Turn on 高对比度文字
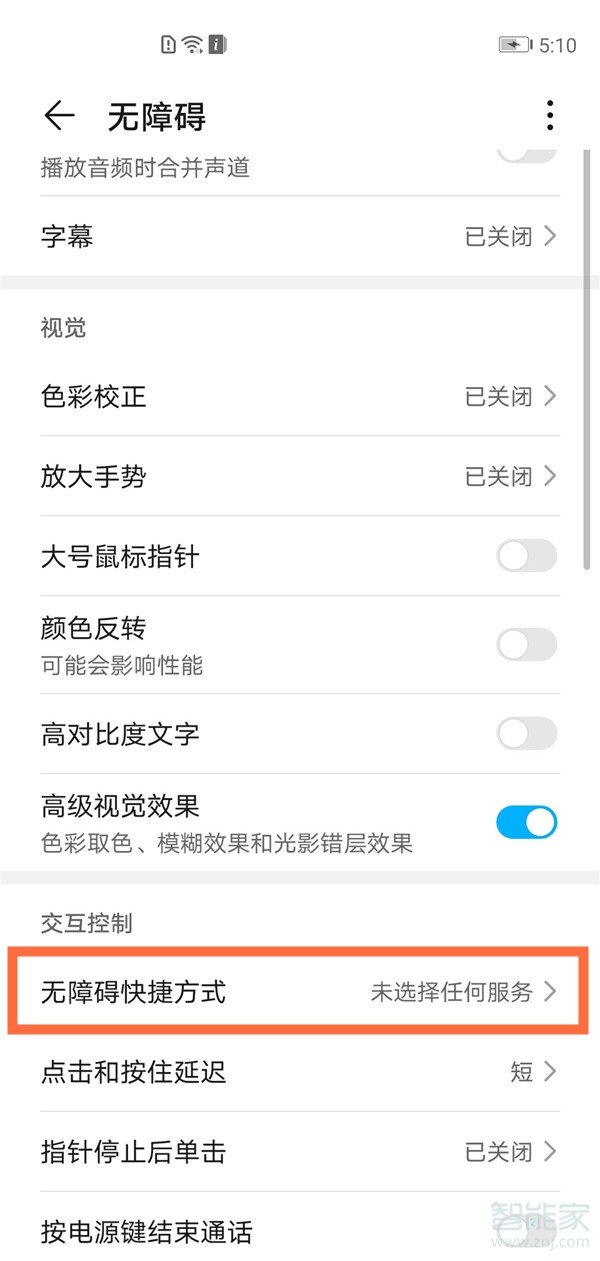The image size is (600, 1261). click(526, 735)
